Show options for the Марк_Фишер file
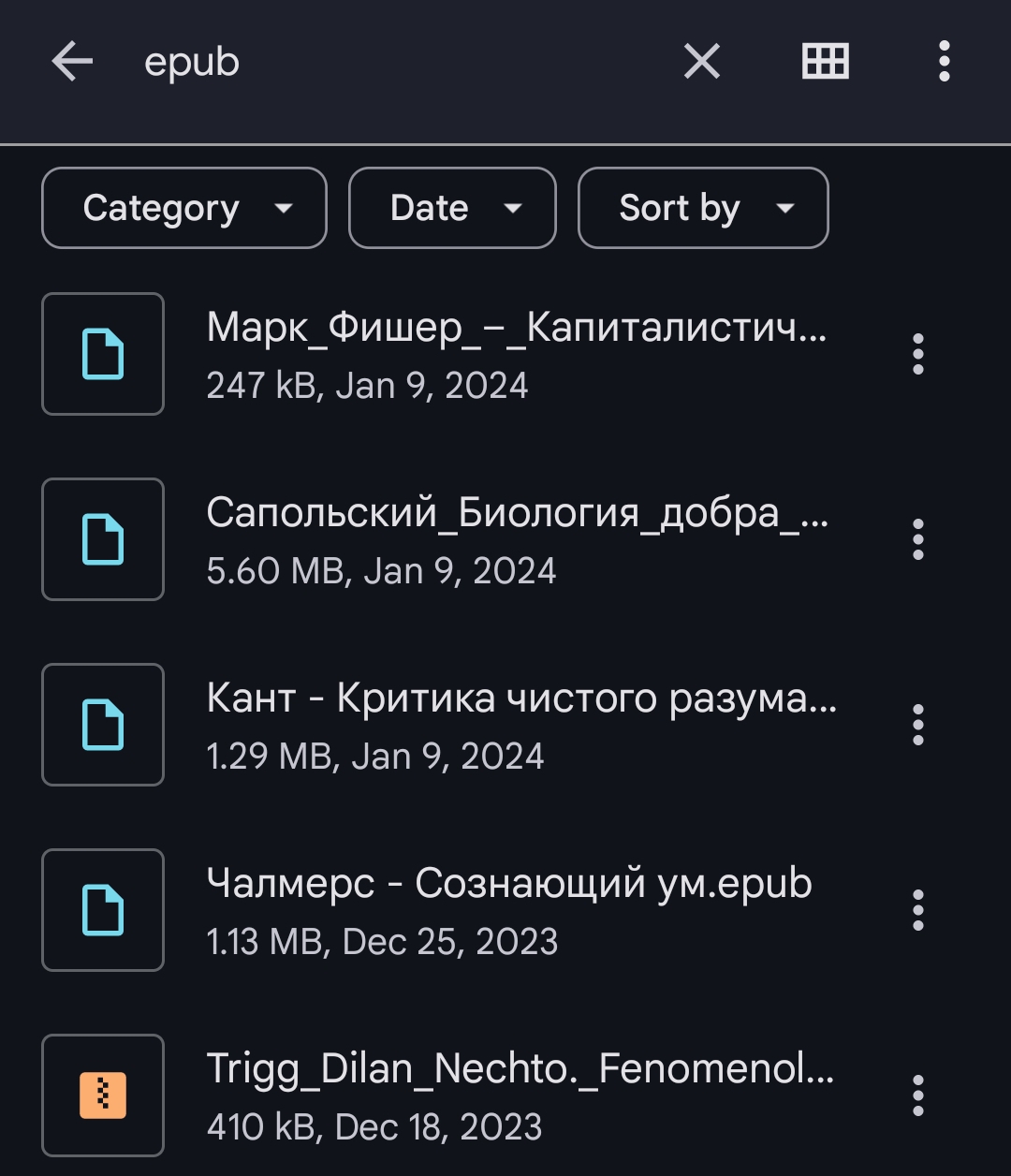1011x1176 pixels. [x=917, y=355]
